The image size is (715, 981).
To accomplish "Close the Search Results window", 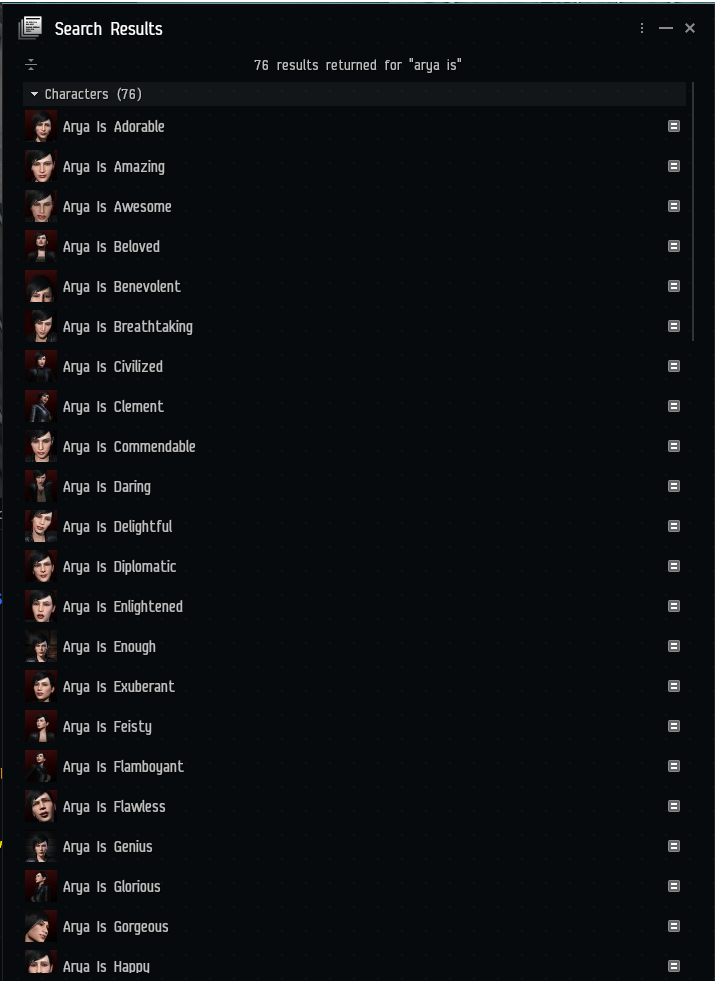I will pyautogui.click(x=690, y=29).
